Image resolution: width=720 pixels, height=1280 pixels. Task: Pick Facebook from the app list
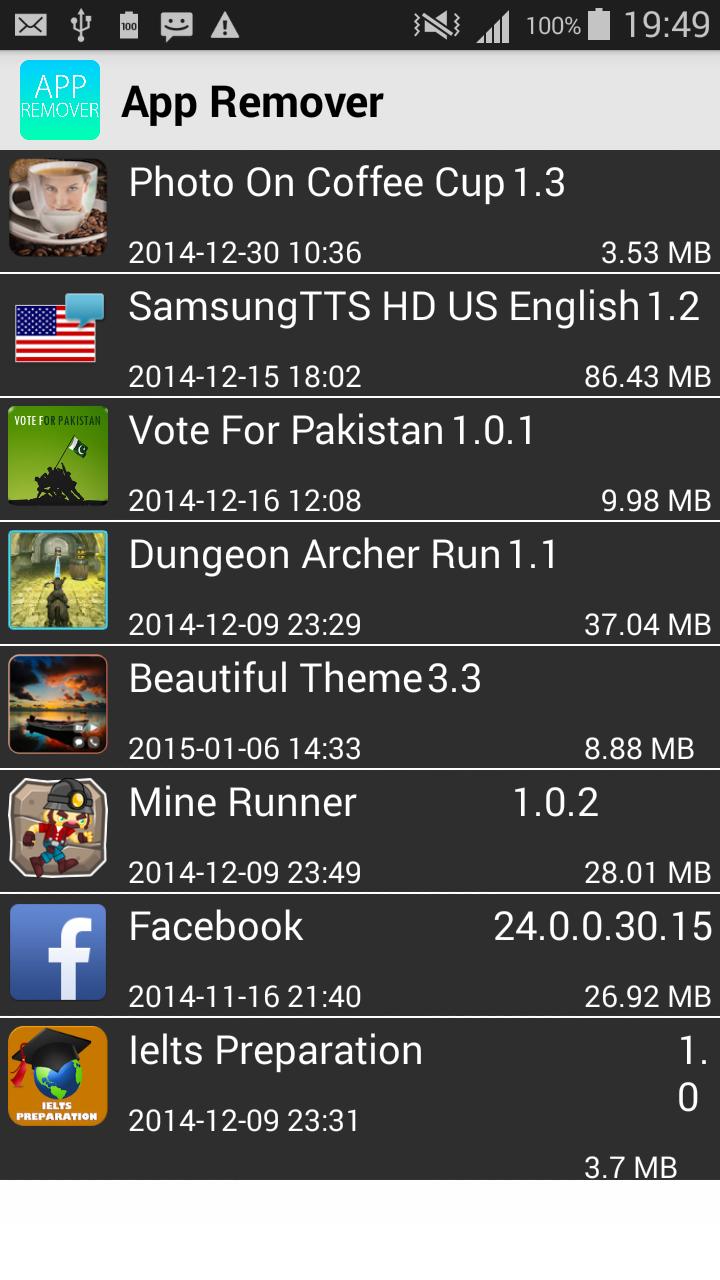[360, 956]
